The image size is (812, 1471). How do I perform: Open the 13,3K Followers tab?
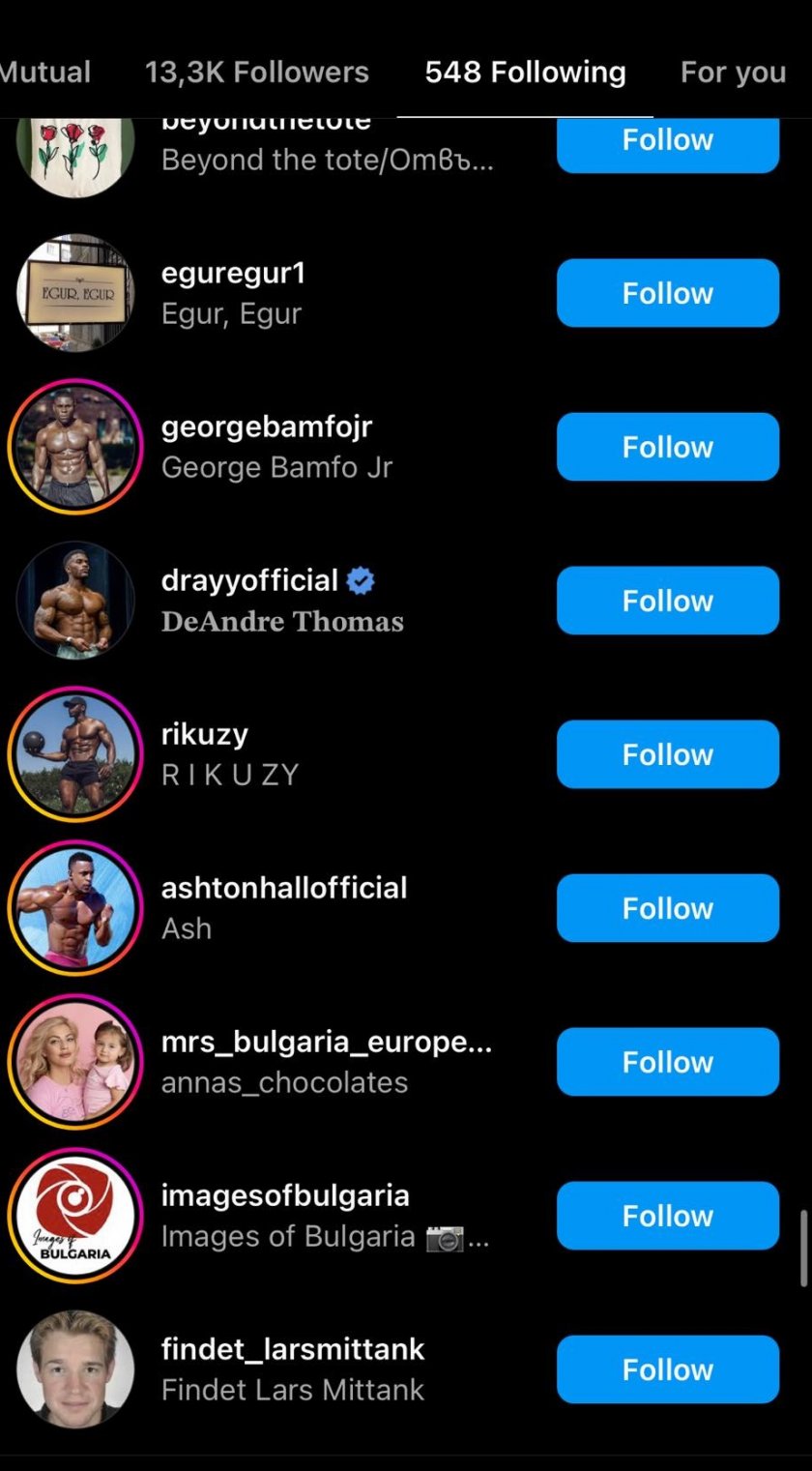(x=256, y=73)
